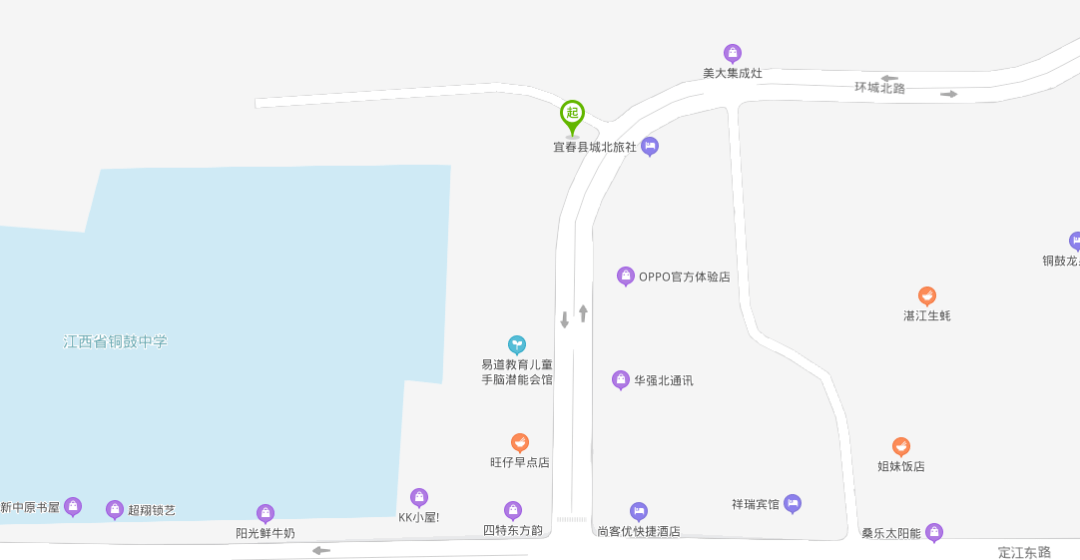Select the KK小屋! shop pin
The image size is (1080, 560).
(x=419, y=497)
